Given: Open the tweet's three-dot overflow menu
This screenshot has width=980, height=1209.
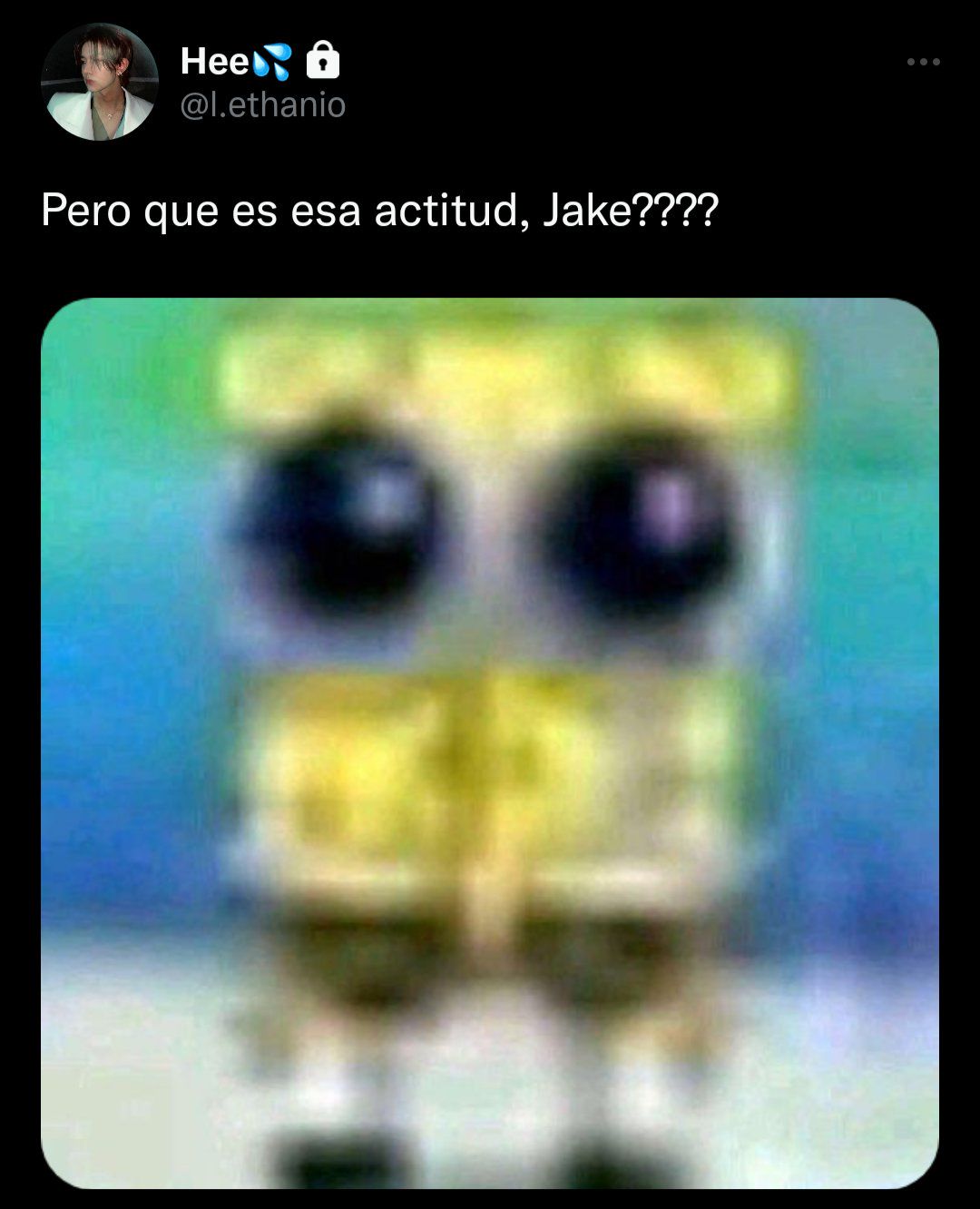Looking at the screenshot, I should (923, 63).
